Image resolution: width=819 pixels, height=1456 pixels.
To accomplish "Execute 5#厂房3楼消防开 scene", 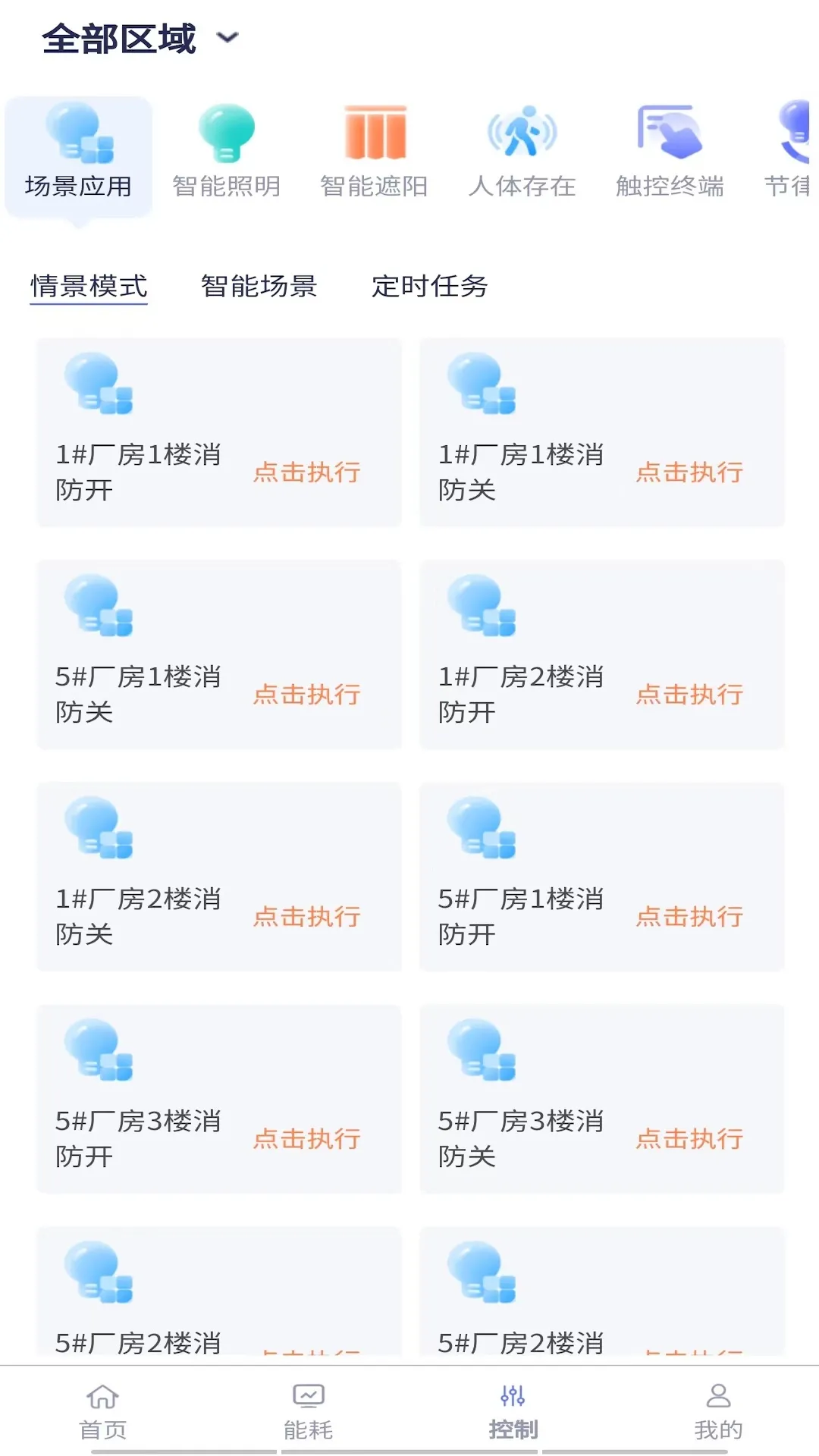I will (x=306, y=1139).
